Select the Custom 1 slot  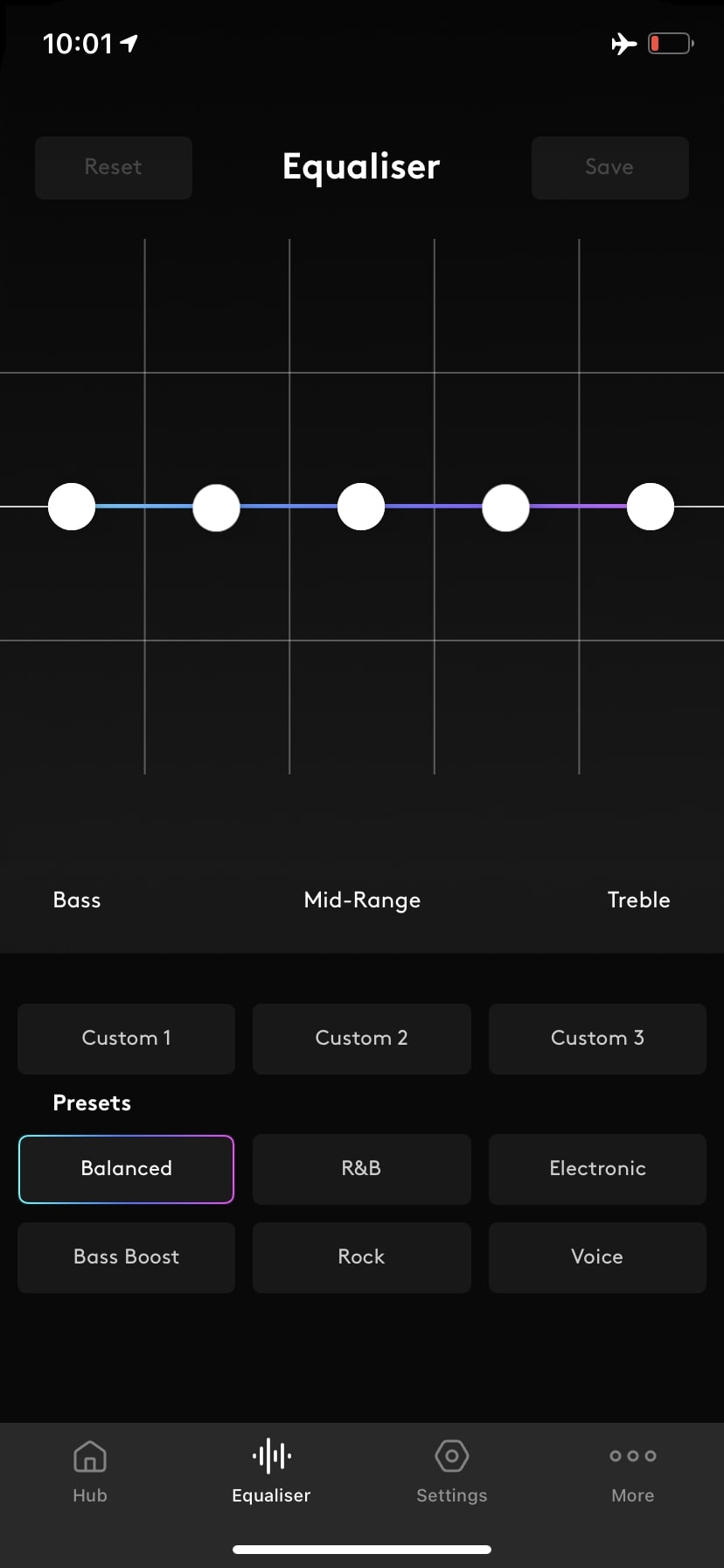pyautogui.click(x=127, y=1038)
